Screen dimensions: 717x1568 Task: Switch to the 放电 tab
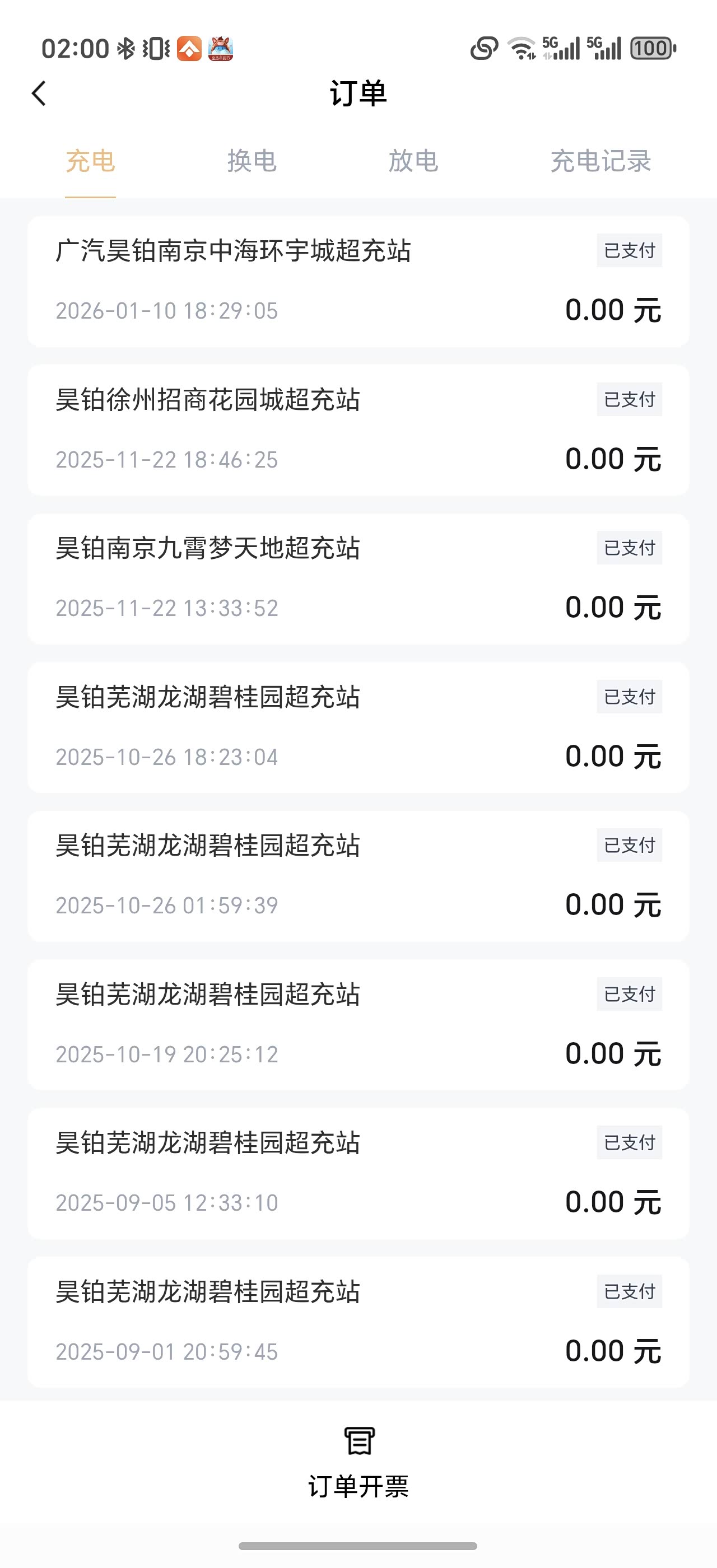point(413,162)
